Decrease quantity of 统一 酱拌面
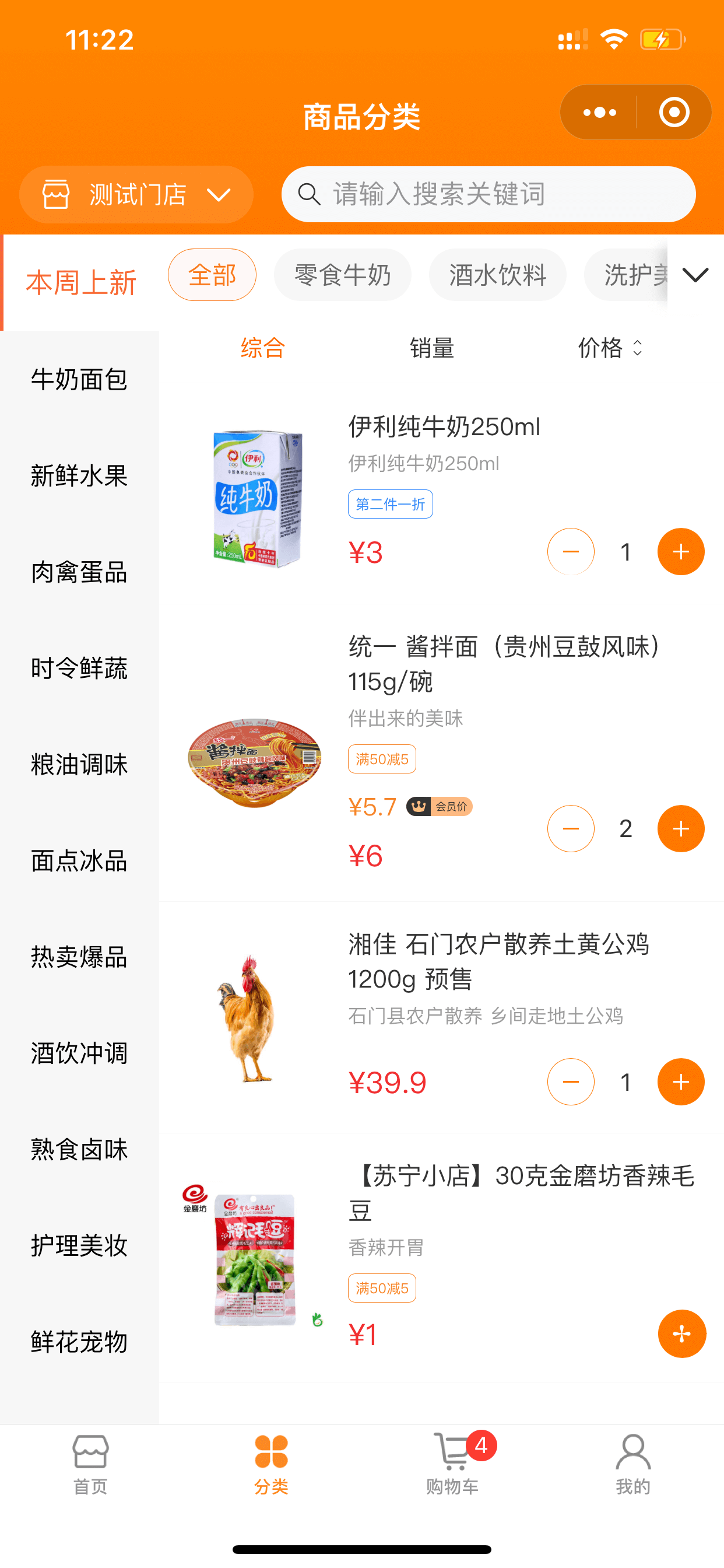 tap(571, 828)
